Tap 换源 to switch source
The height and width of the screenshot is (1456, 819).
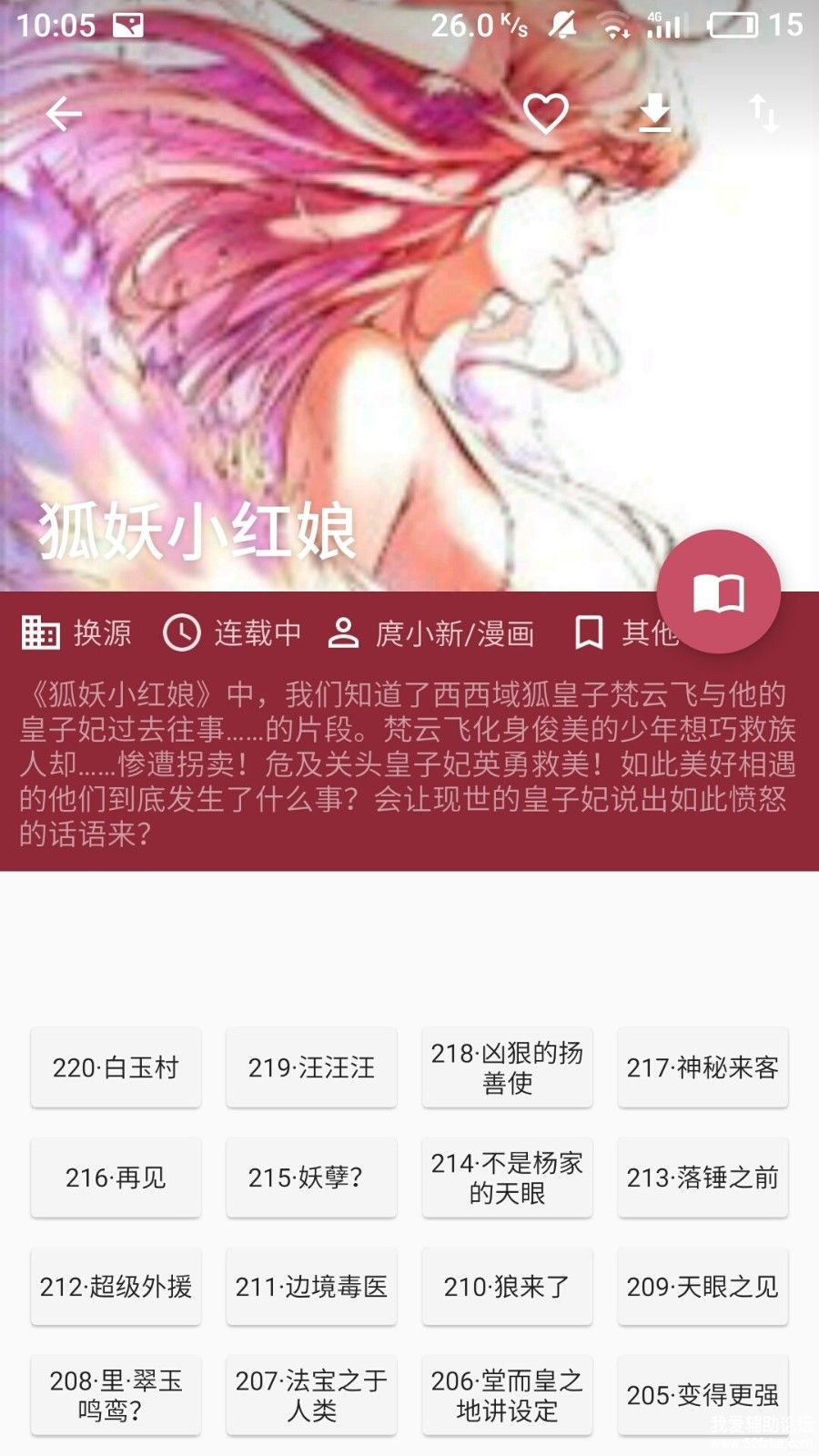[x=77, y=632]
